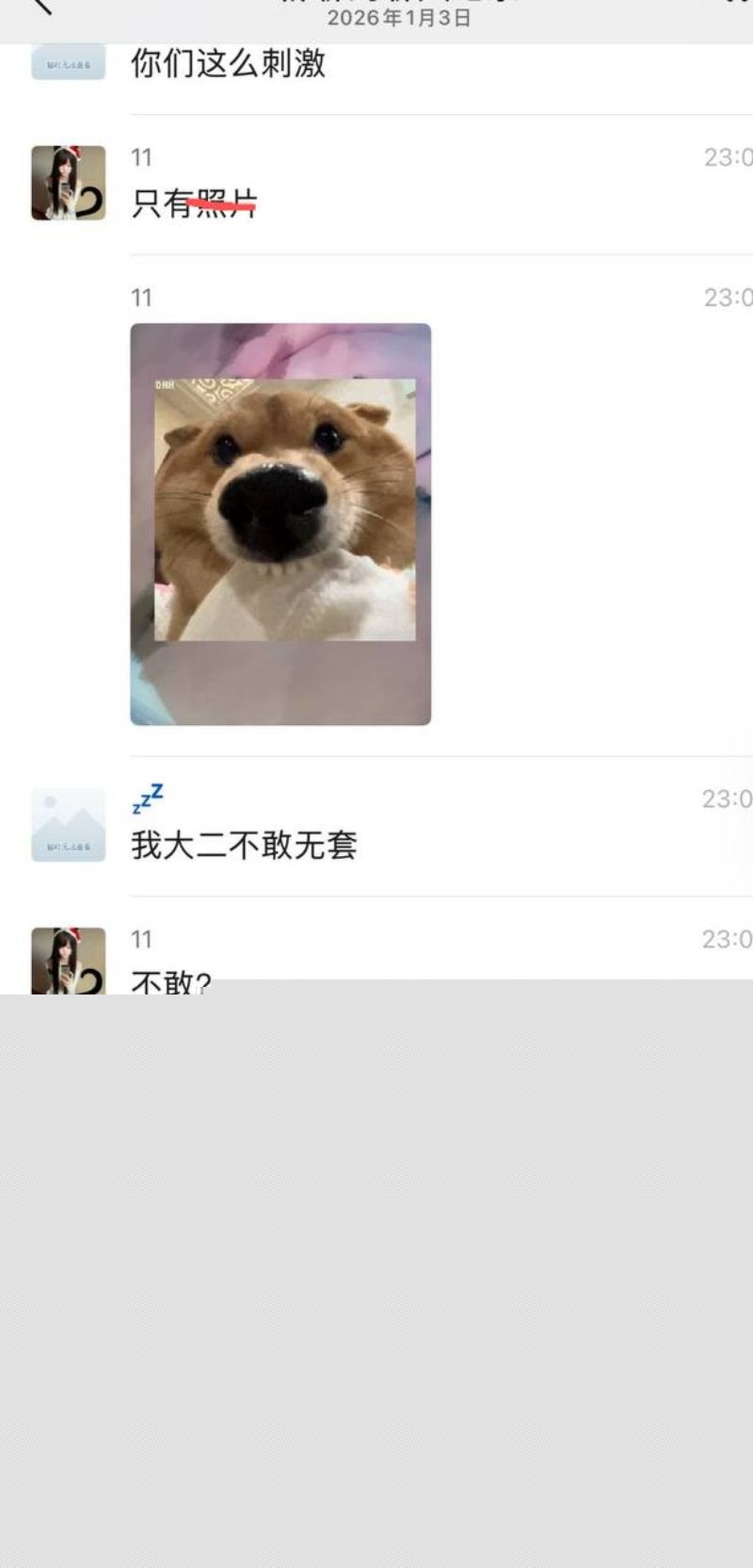Tap the username label 11 above 只有照片
The height and width of the screenshot is (1568, 753).
[141, 157]
